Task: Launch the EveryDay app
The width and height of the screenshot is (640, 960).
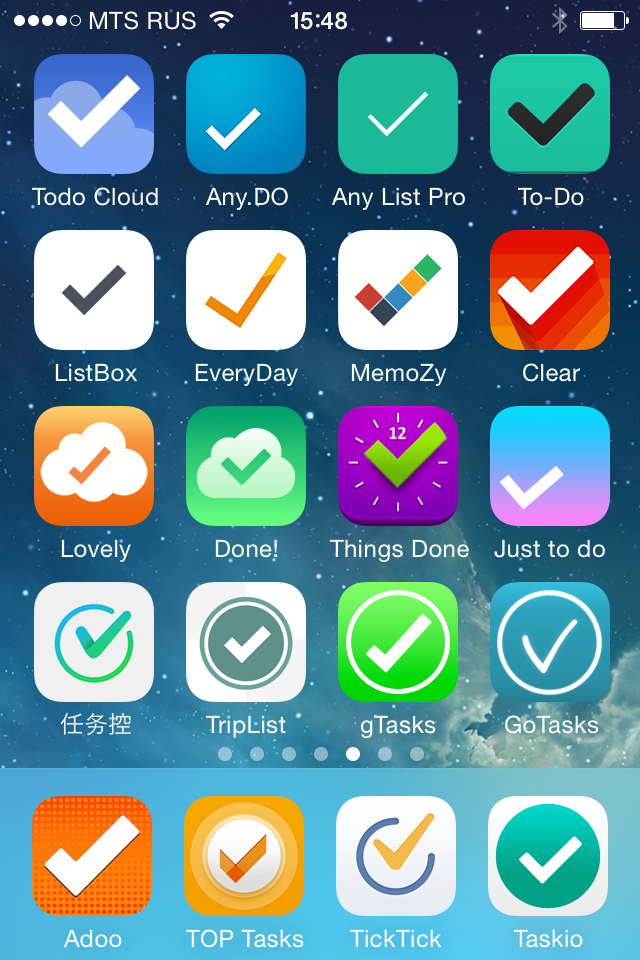Action: 246,290
